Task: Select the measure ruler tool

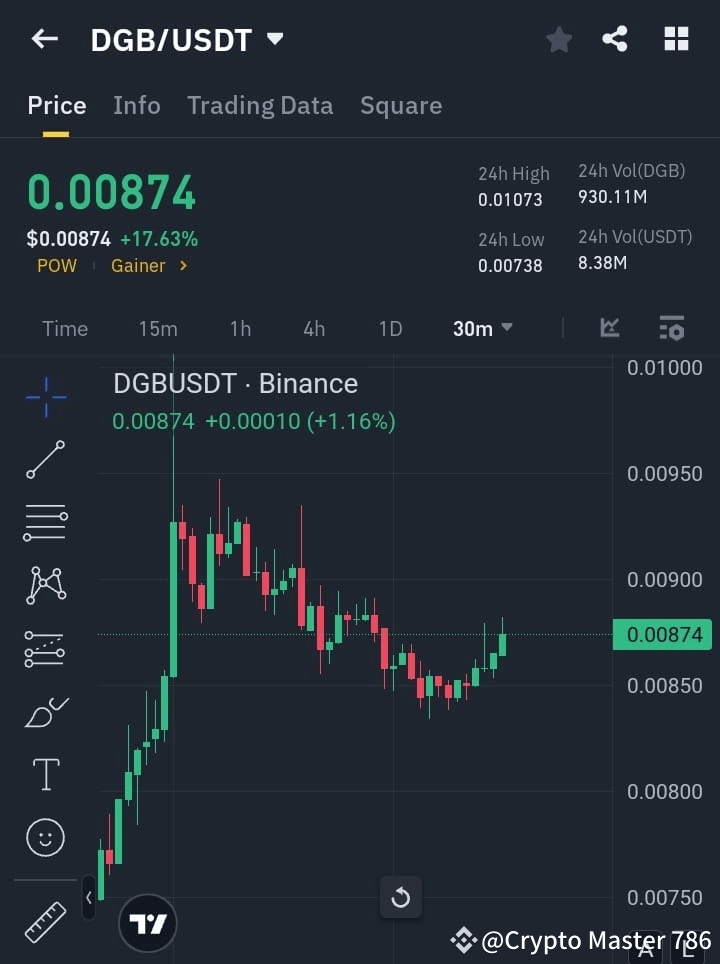Action: pyautogui.click(x=44, y=921)
